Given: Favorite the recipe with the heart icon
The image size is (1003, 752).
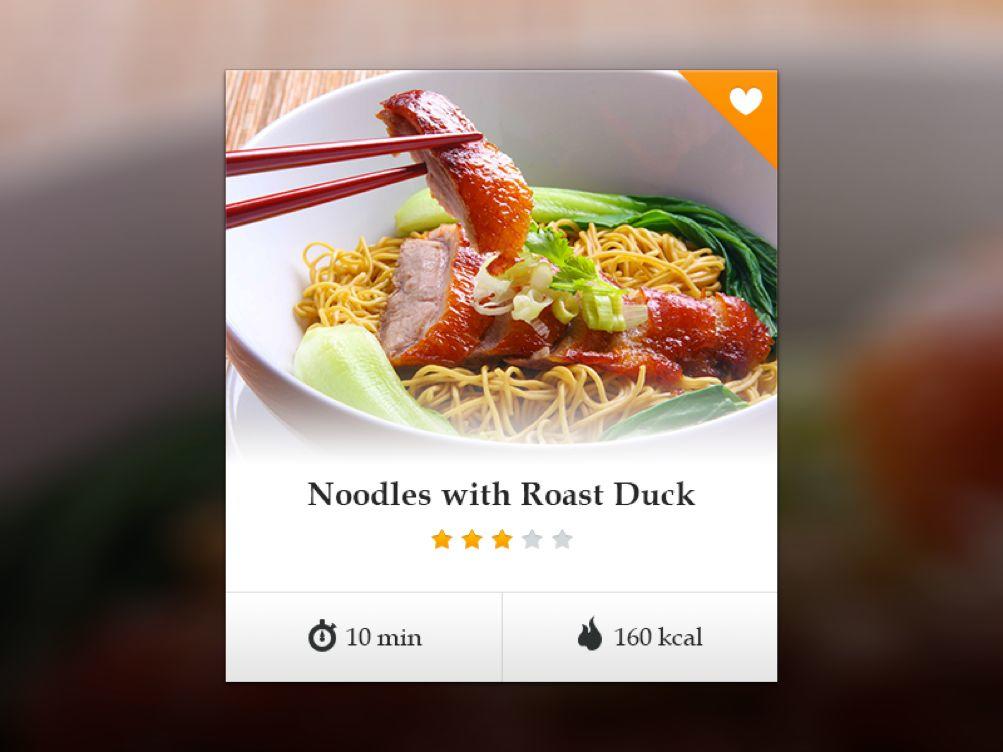Looking at the screenshot, I should click(745, 101).
